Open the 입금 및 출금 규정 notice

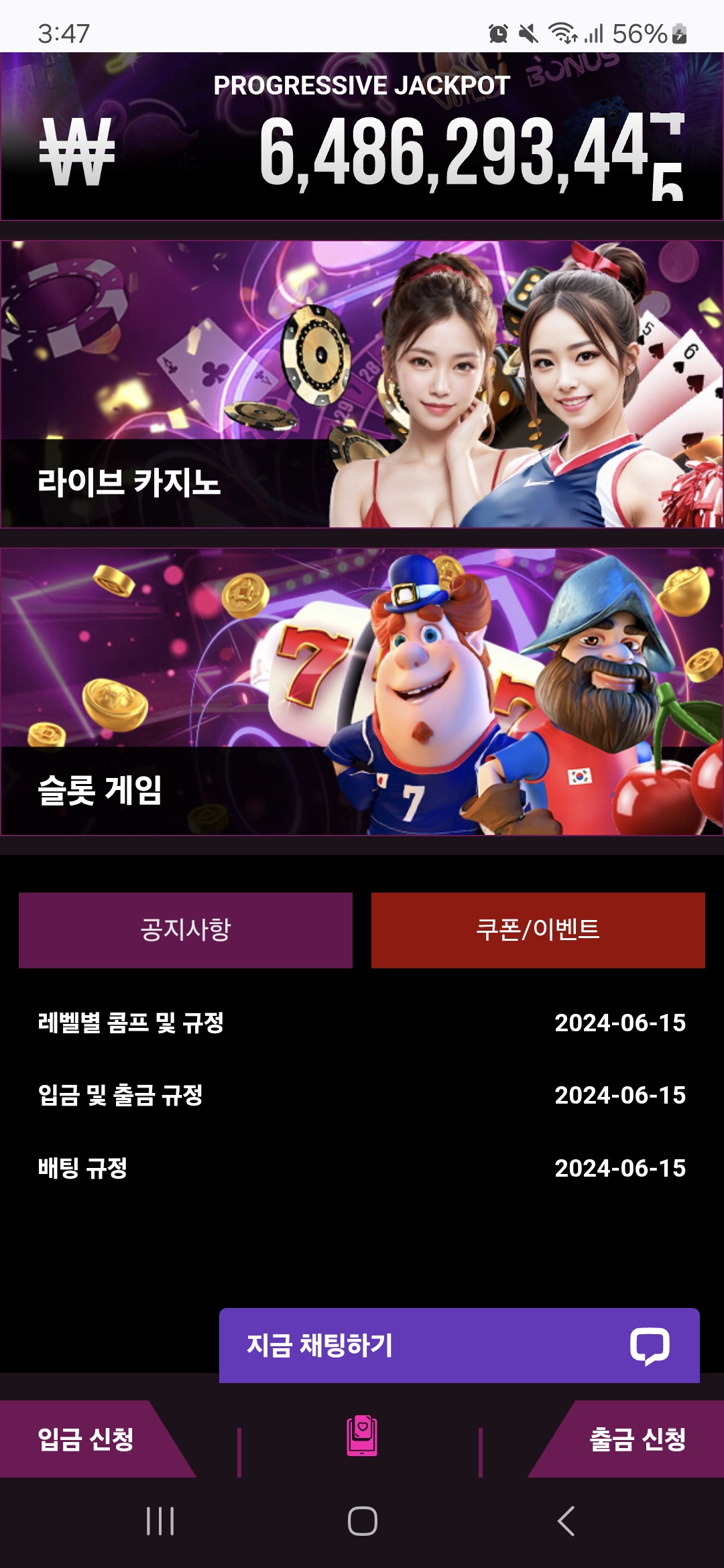pyautogui.click(x=362, y=1095)
